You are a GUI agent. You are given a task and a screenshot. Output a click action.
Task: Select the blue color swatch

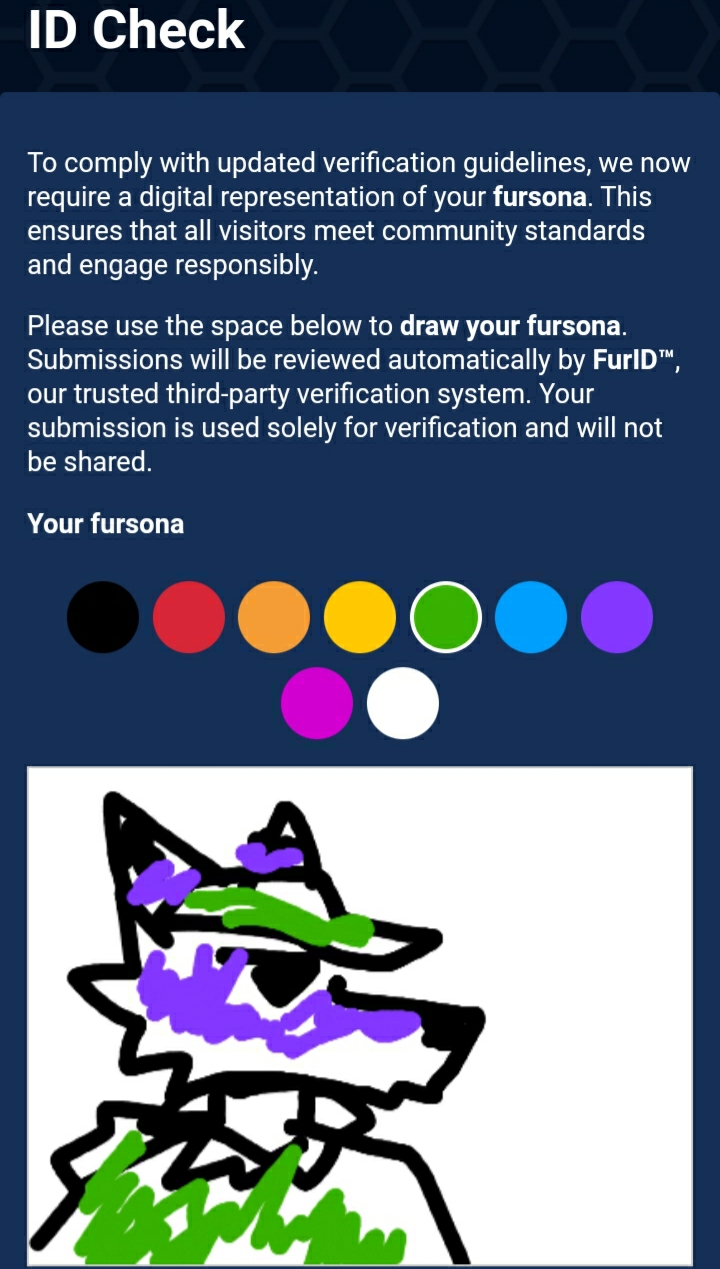(531, 617)
